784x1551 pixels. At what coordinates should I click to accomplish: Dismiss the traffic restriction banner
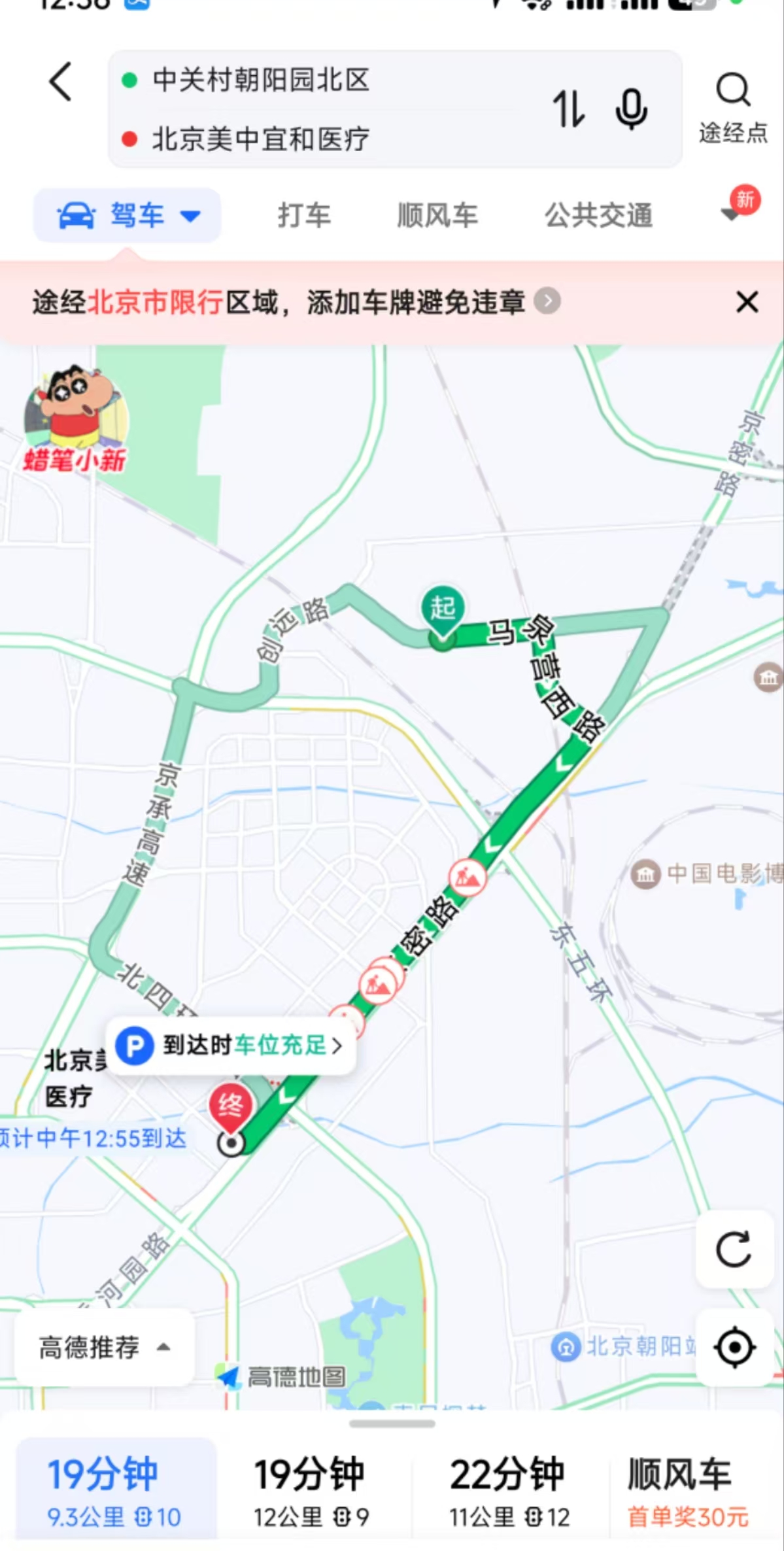(747, 303)
